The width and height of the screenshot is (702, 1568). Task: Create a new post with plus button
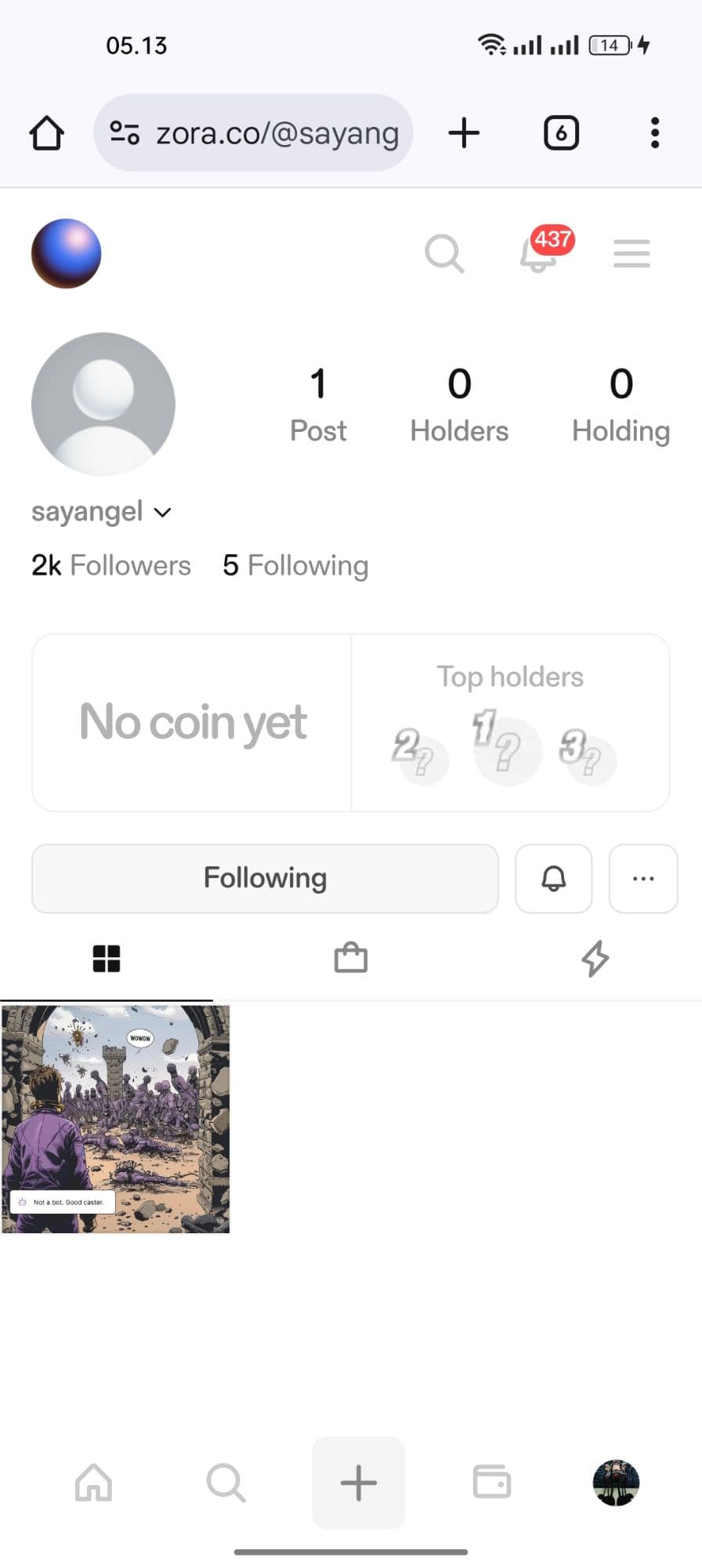click(359, 1483)
